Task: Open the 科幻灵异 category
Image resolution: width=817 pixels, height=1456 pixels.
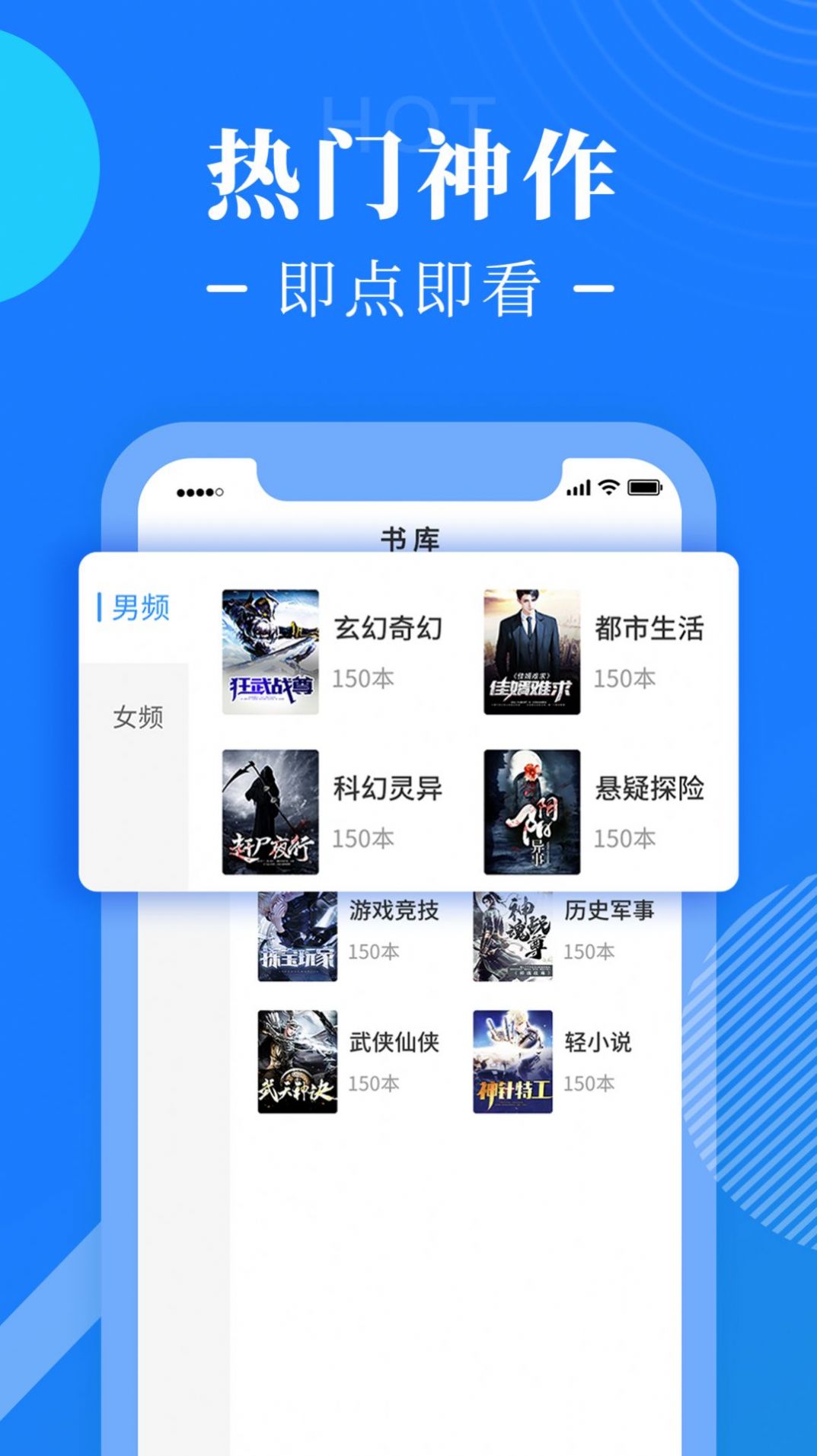Action: [388, 789]
